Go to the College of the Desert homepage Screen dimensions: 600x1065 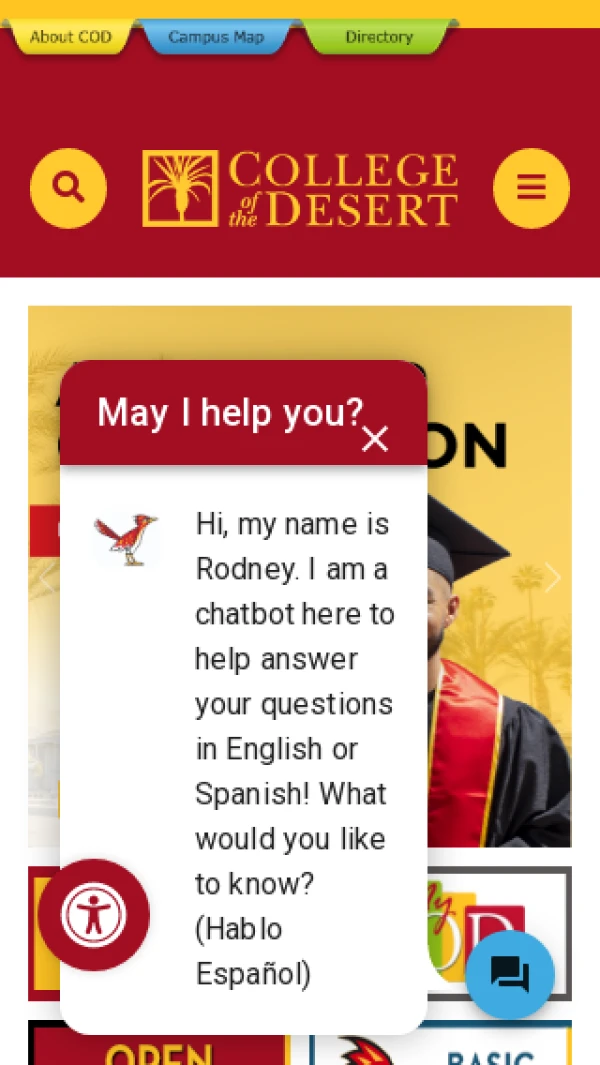click(x=300, y=188)
